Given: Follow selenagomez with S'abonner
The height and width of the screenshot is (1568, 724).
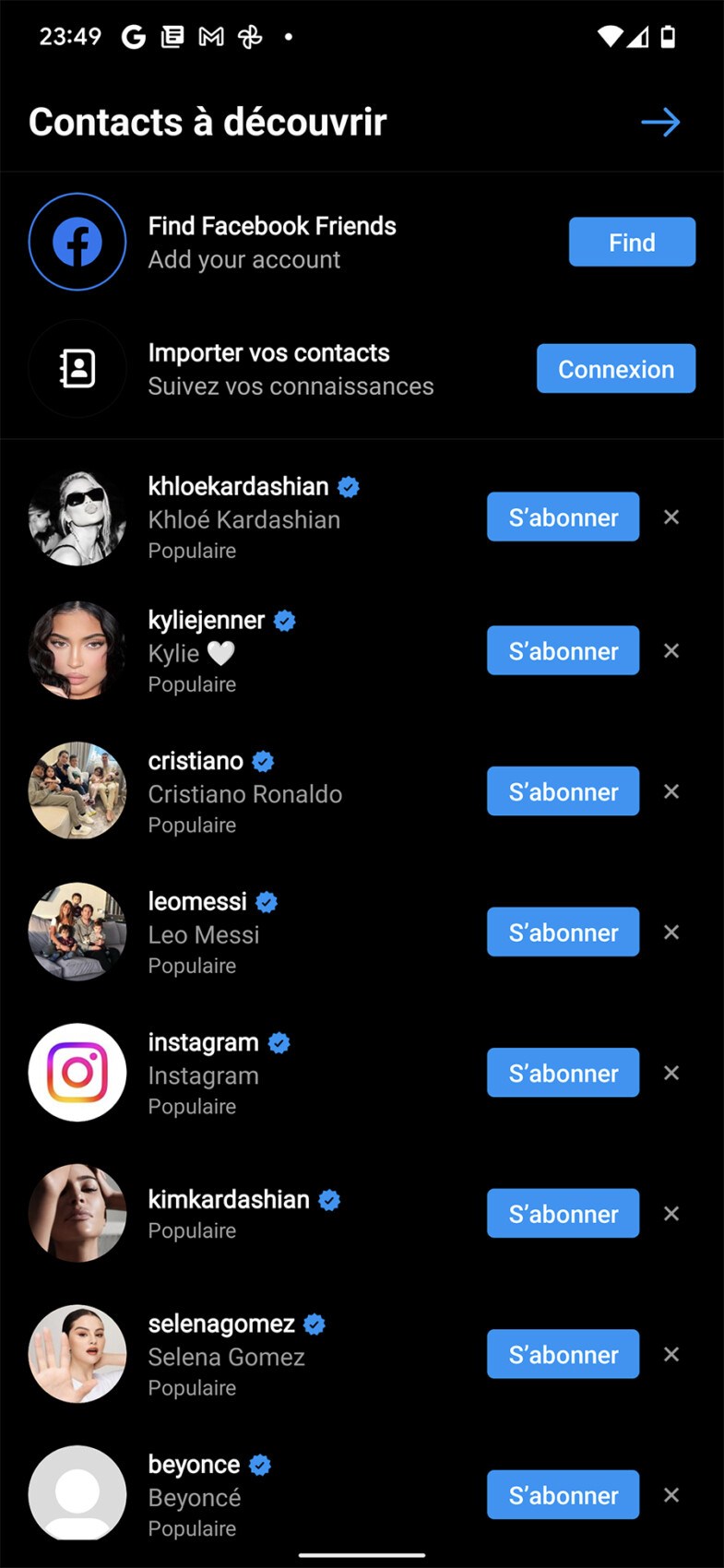Looking at the screenshot, I should (563, 1354).
